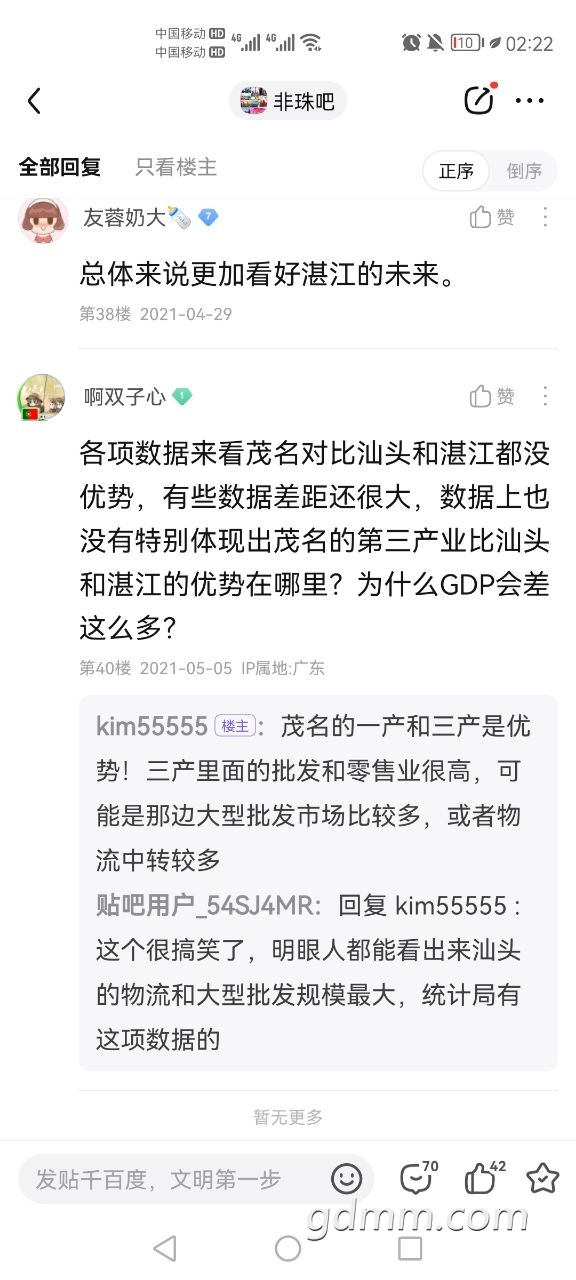Open 贴吧用户_54SJ4MR's profile
This screenshot has height=1280, width=576.
point(208,906)
